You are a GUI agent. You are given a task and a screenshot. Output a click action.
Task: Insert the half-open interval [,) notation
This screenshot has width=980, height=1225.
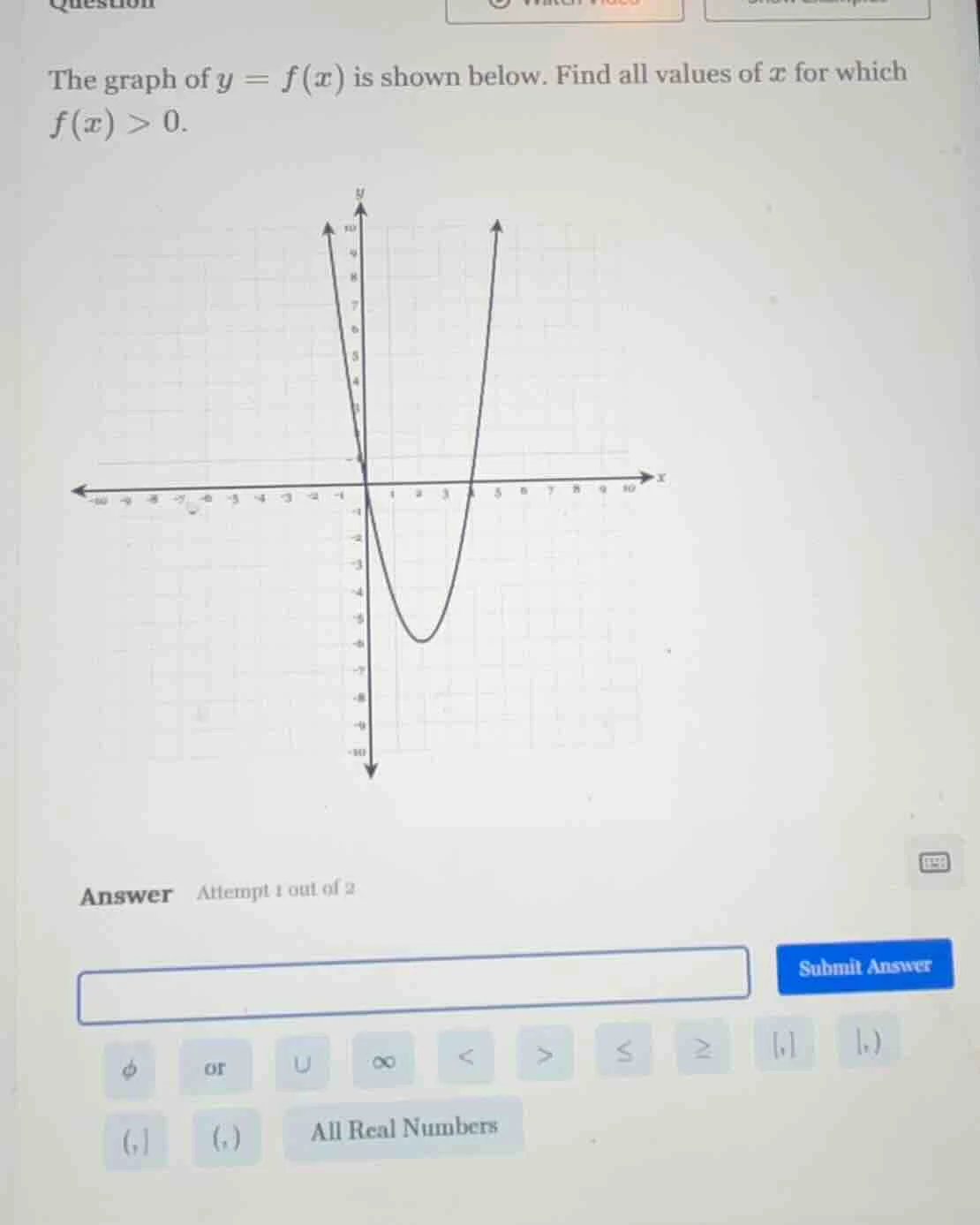click(x=870, y=1042)
